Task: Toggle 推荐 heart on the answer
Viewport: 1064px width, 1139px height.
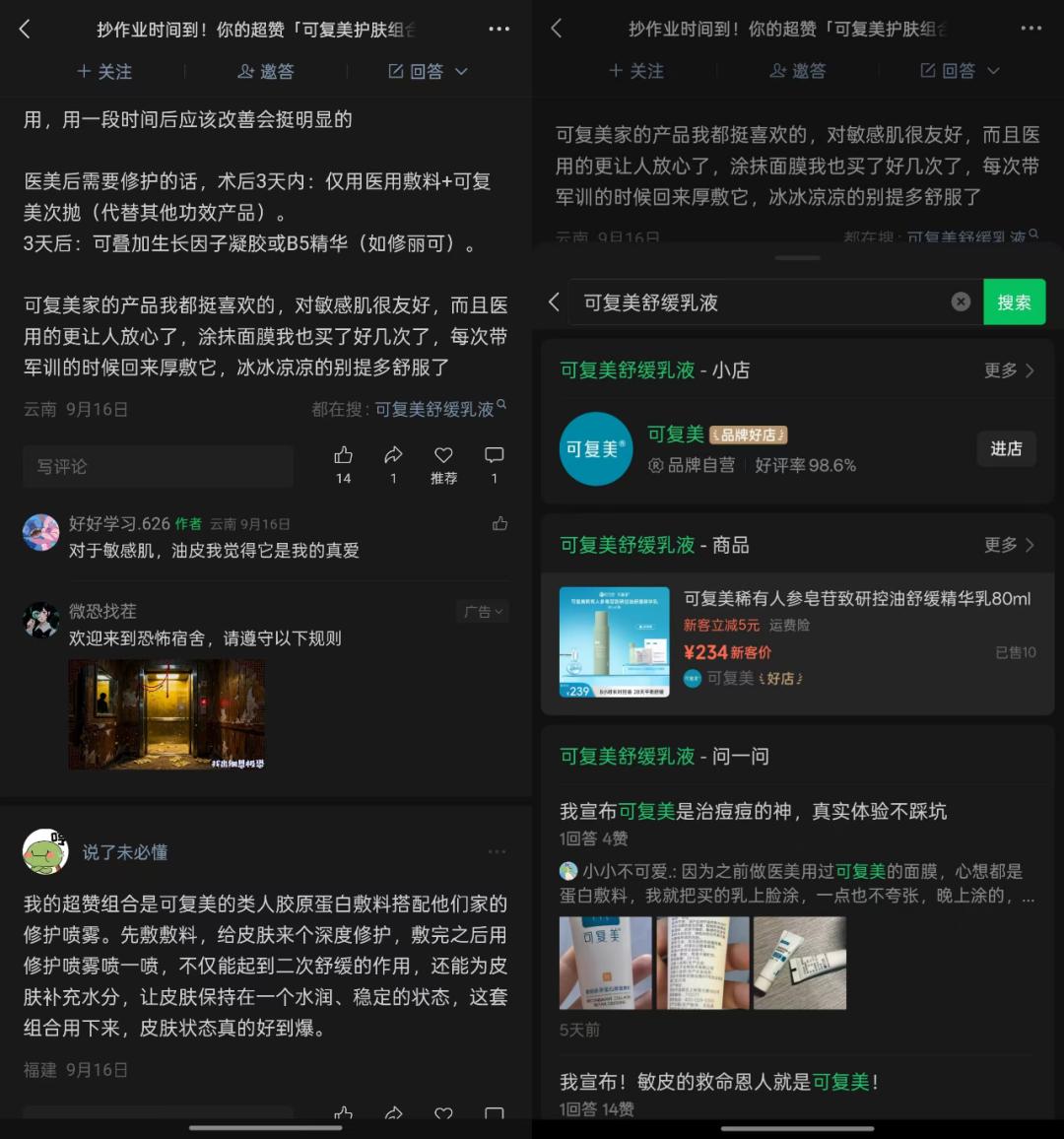Action: 443,456
